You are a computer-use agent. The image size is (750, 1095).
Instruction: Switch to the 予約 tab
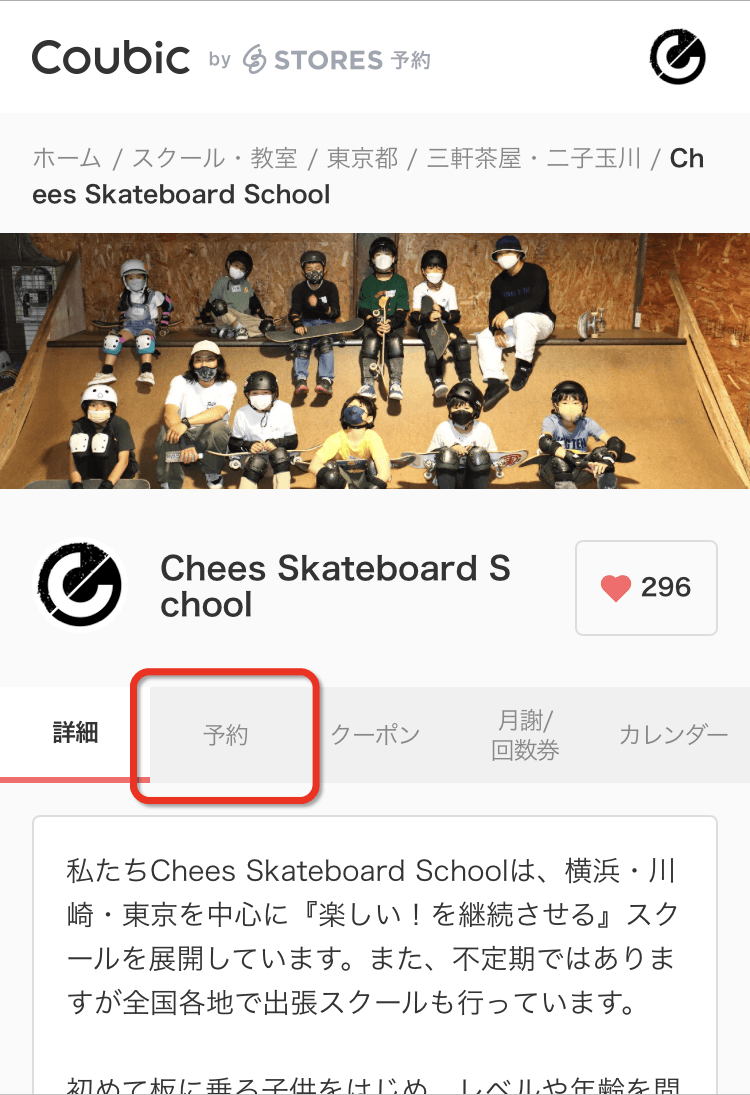pos(225,736)
